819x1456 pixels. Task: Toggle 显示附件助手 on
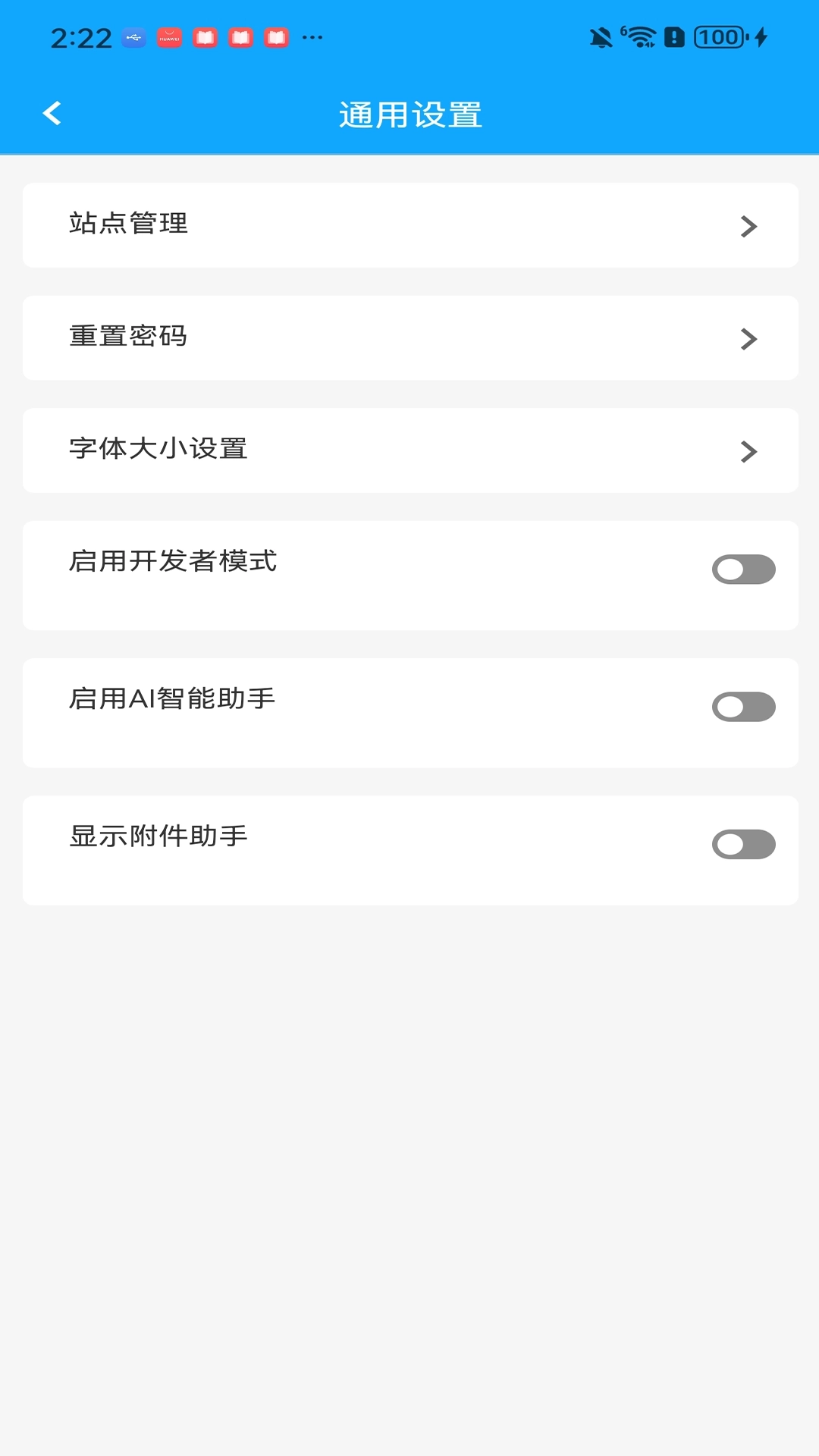[742, 844]
